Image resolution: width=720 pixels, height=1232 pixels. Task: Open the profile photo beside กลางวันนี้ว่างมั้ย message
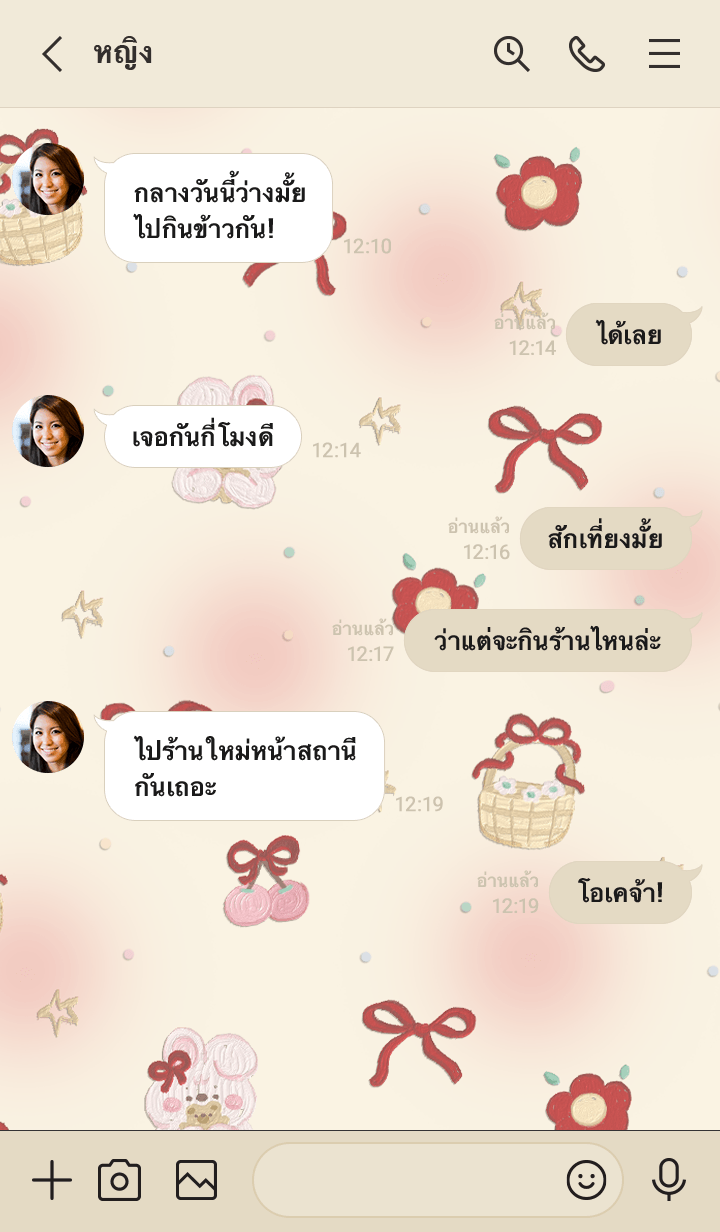tap(48, 179)
